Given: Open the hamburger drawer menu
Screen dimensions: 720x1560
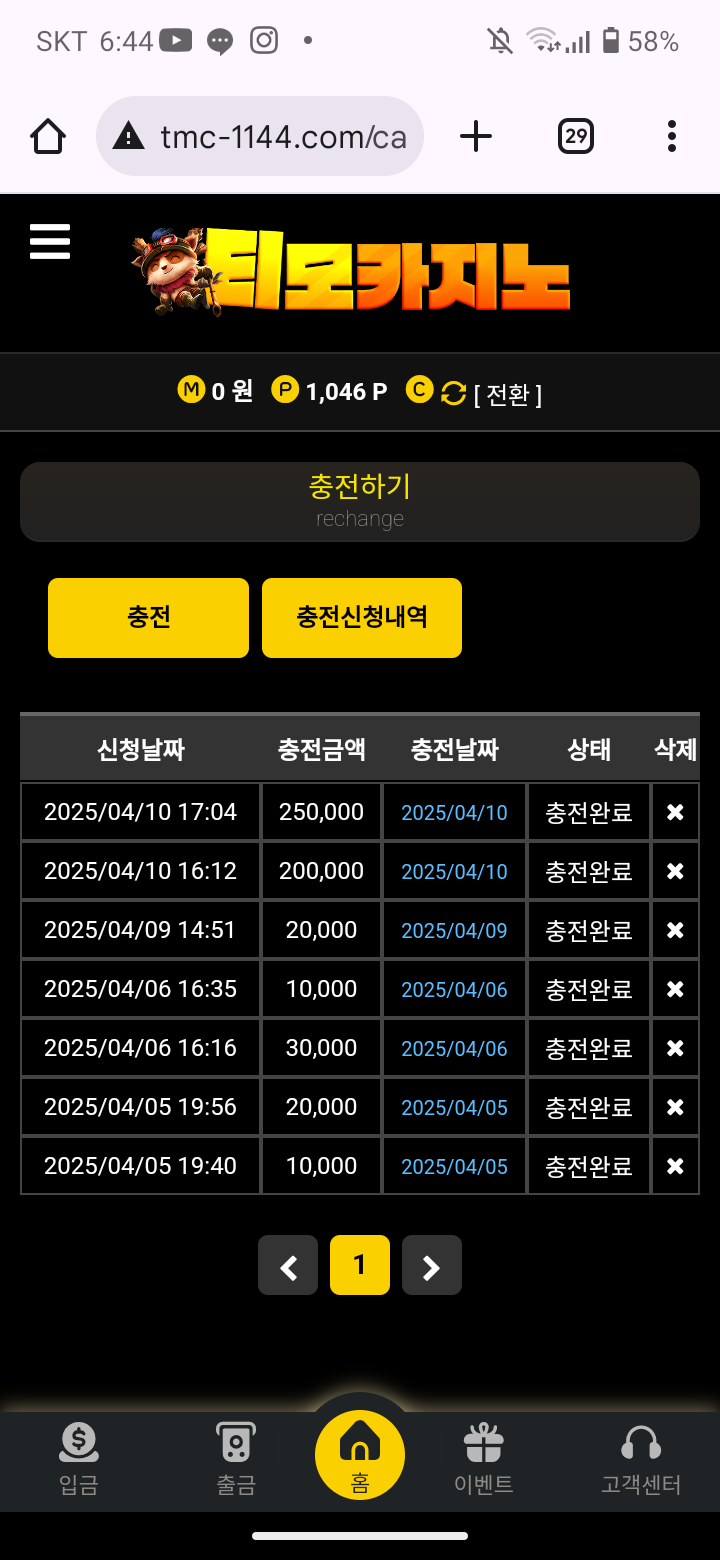Looking at the screenshot, I should [x=50, y=242].
